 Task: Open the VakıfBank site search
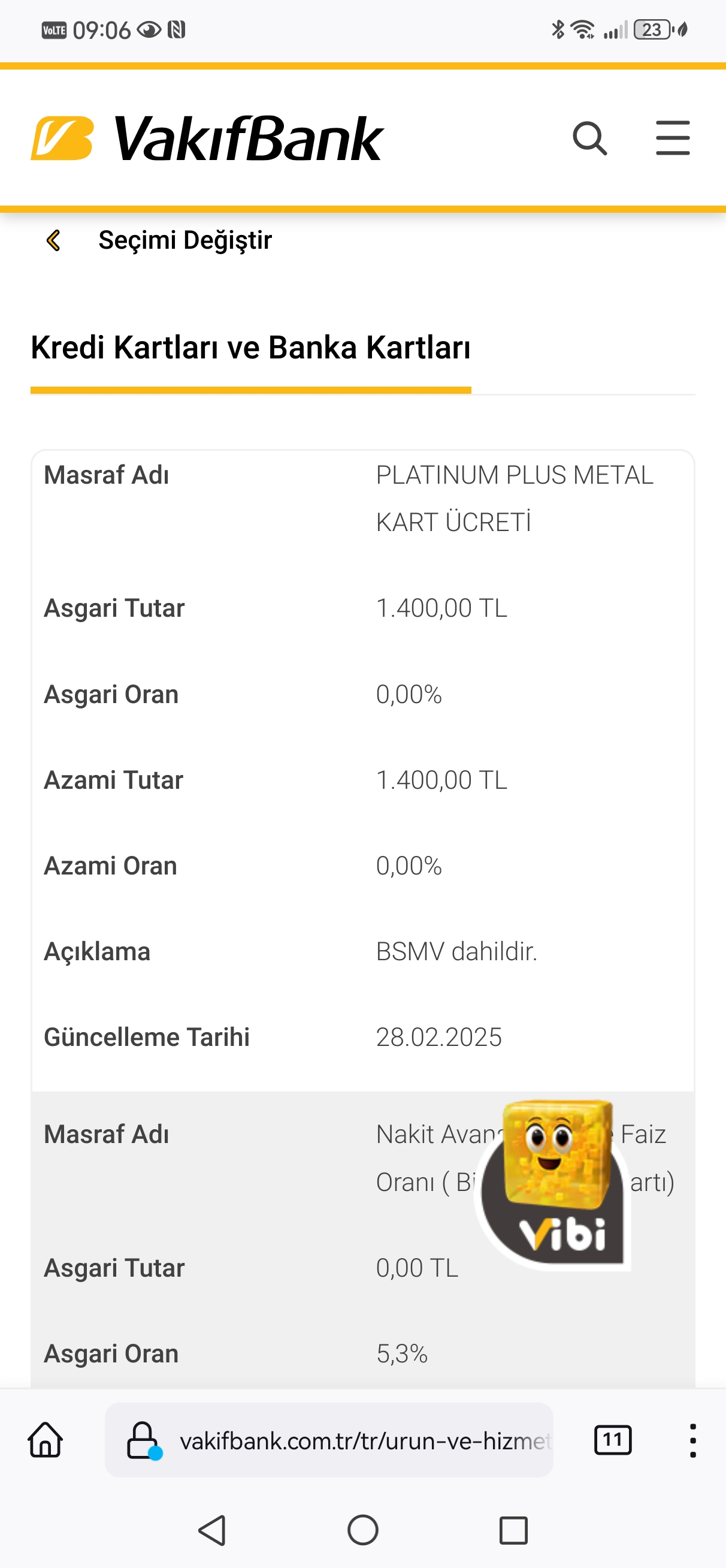(589, 138)
